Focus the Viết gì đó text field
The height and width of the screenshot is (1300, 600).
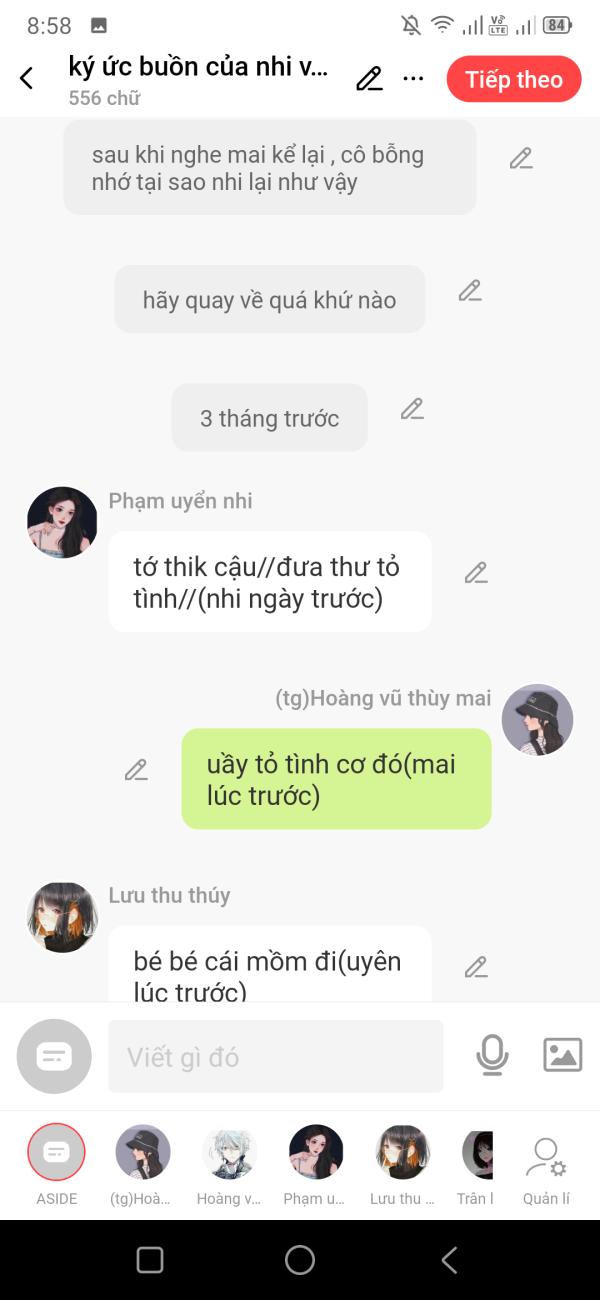click(275, 1056)
